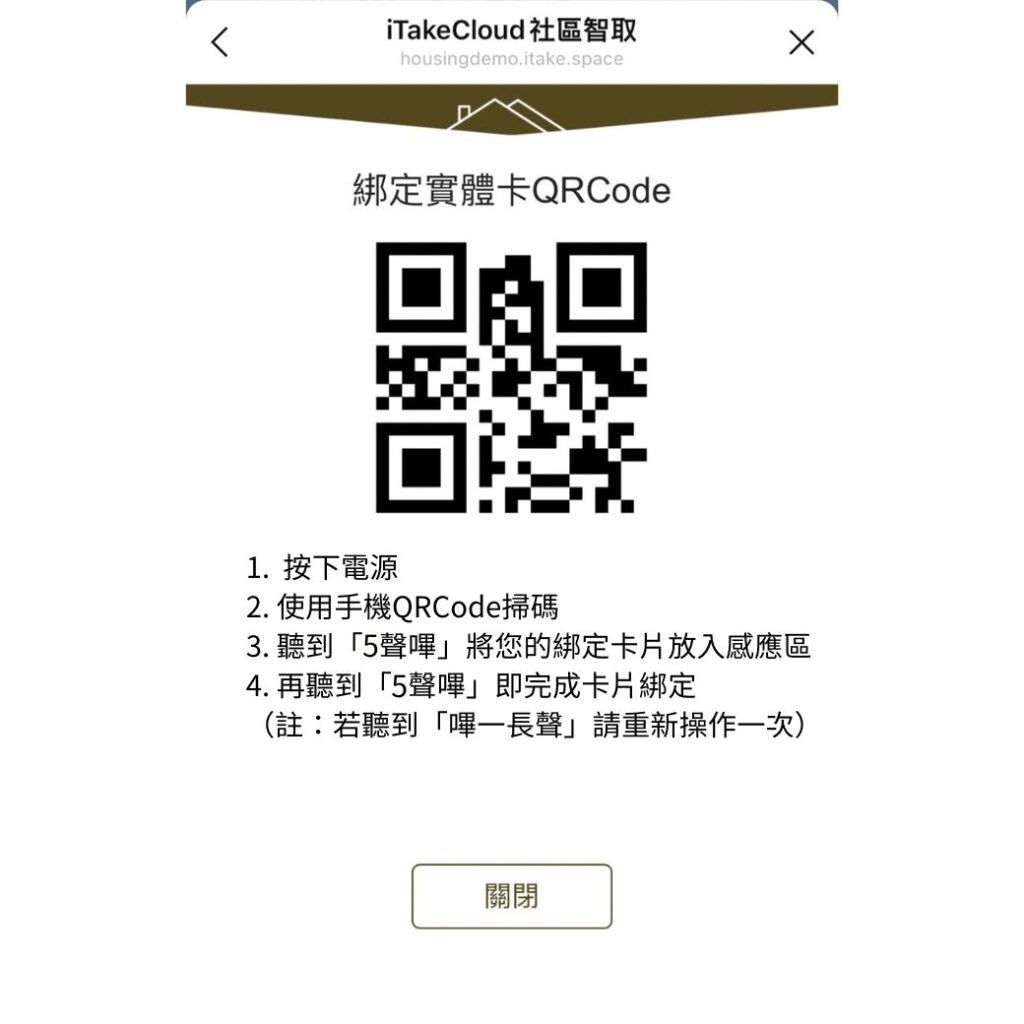This screenshot has width=1024, height=1024.
Task: Go back using the left arrow
Action: [x=220, y=42]
